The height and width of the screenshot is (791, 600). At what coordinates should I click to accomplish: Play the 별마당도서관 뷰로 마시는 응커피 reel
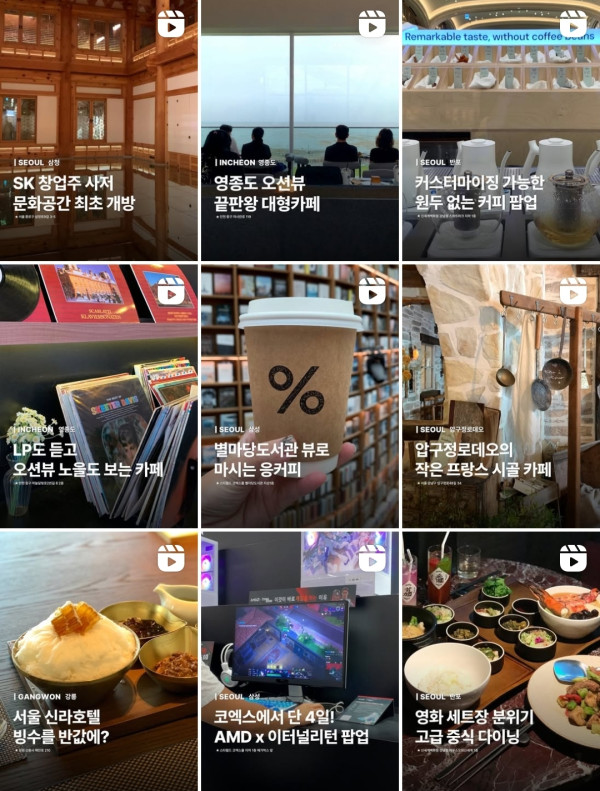pos(300,396)
